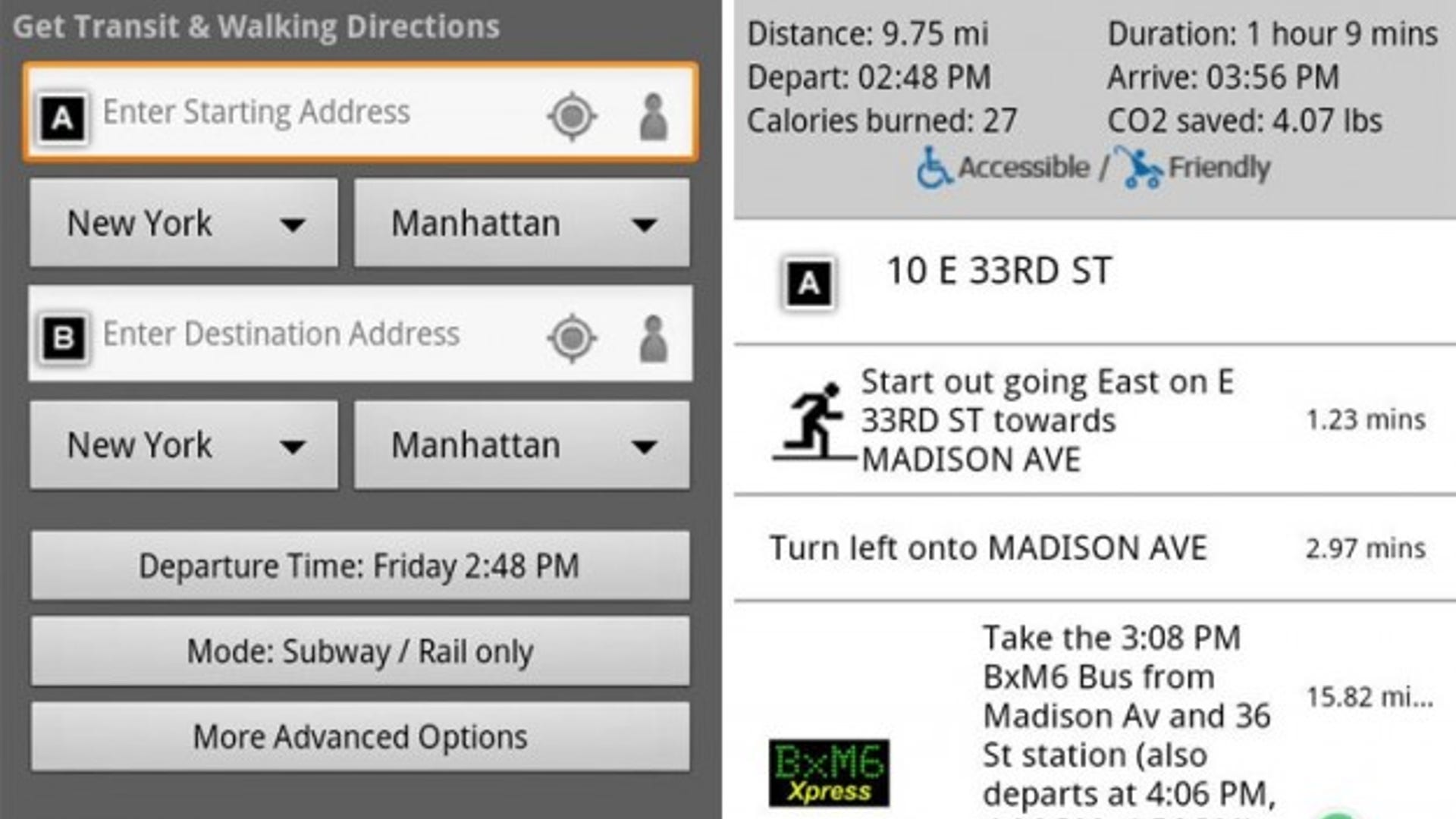Use current location for the destination address
Viewport: 1456px width, 819px height.
coord(572,337)
